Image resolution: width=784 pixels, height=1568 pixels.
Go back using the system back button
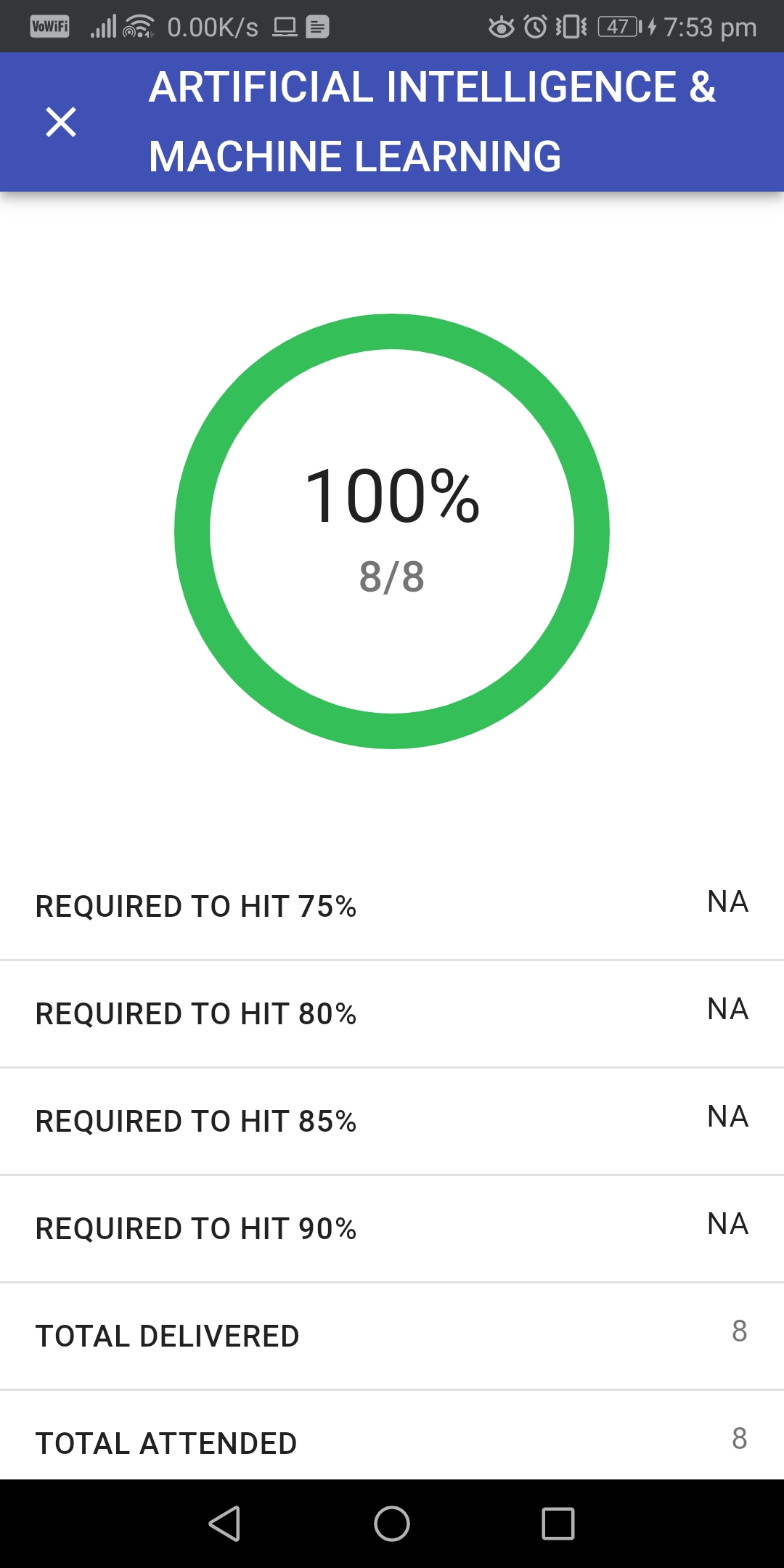point(224,1523)
